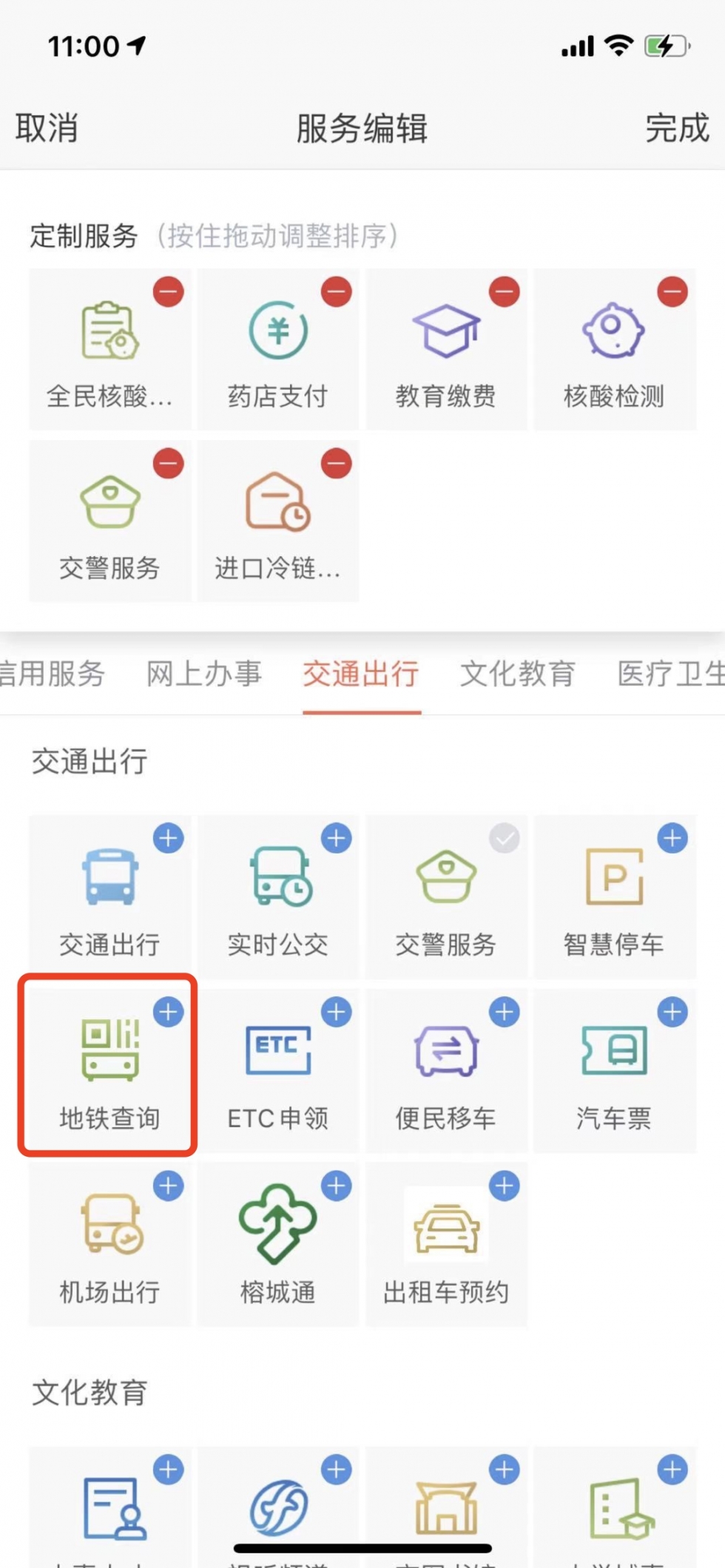725x1568 pixels.
Task: Remove 教育缴费 from custom services
Action: coord(505,292)
